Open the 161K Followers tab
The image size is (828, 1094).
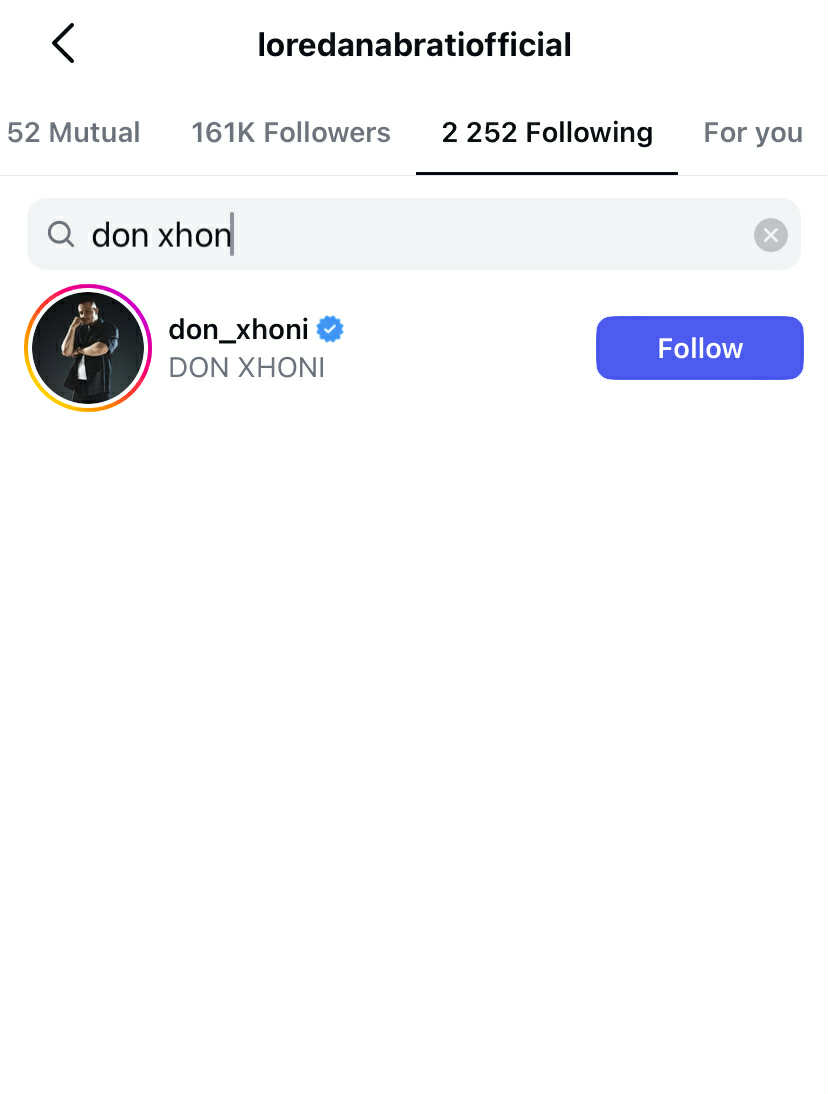point(291,133)
